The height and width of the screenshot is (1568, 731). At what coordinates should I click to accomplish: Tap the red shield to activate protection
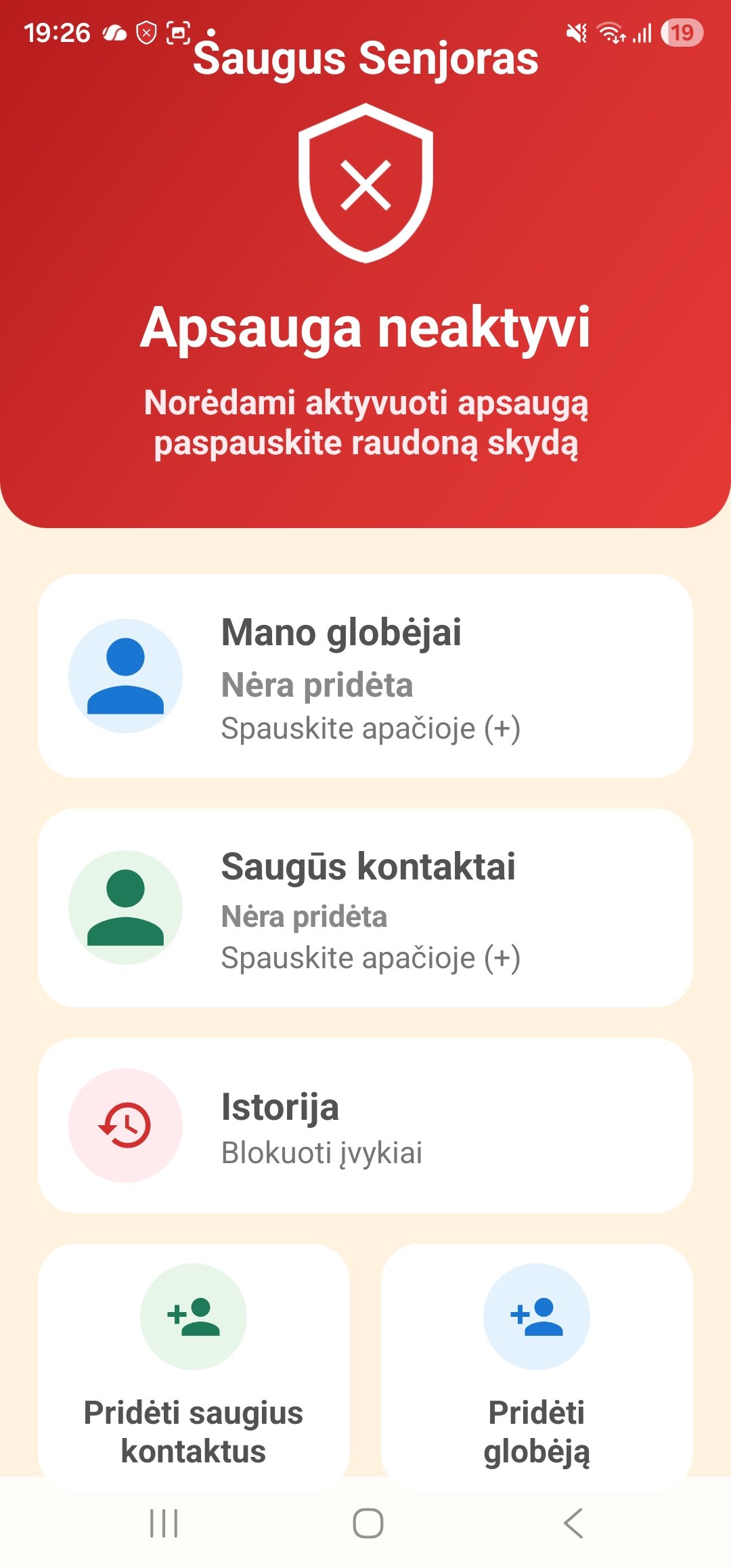(x=365, y=183)
